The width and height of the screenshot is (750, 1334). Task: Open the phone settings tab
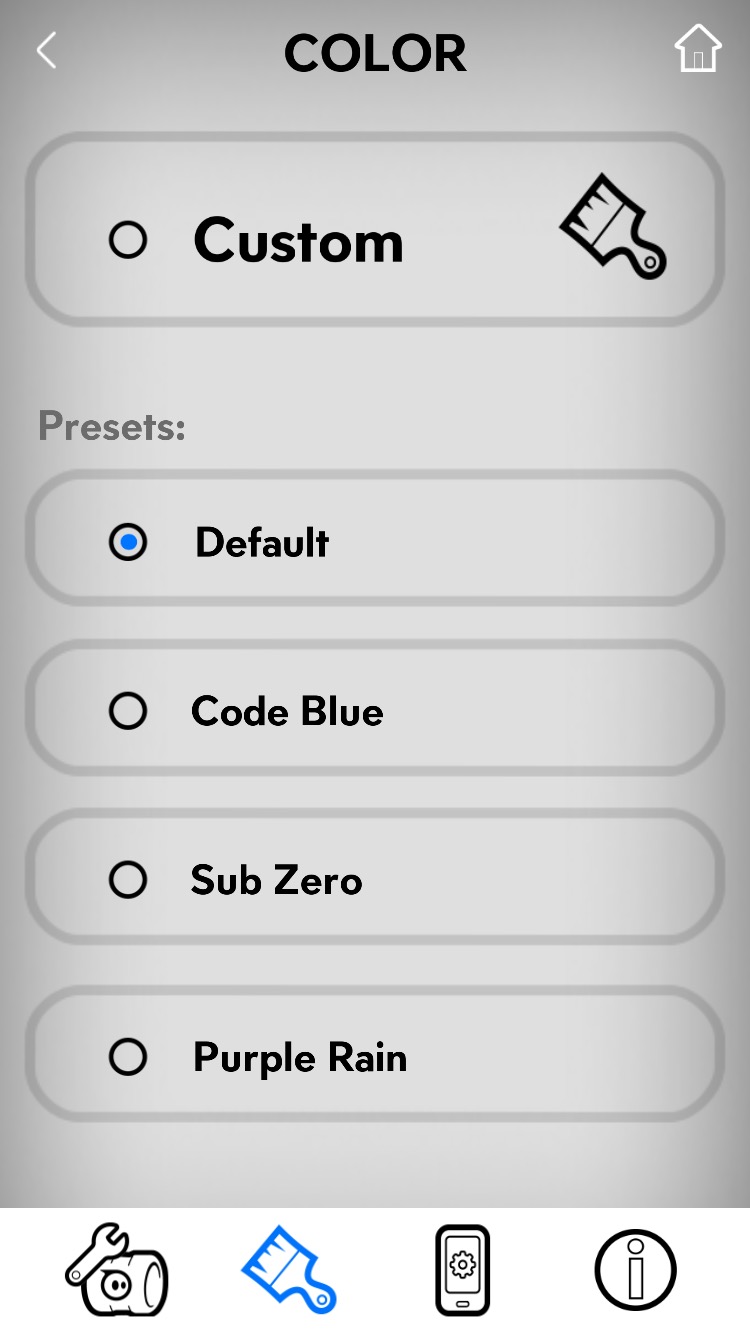(x=462, y=1270)
